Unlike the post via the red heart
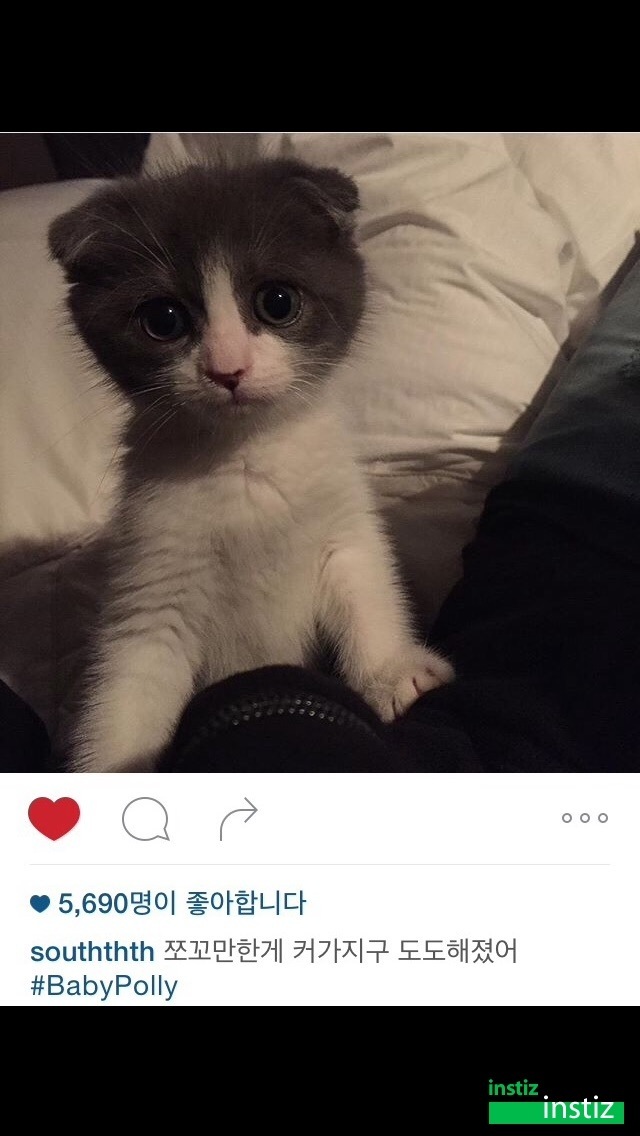The width and height of the screenshot is (640, 1136). [54, 818]
